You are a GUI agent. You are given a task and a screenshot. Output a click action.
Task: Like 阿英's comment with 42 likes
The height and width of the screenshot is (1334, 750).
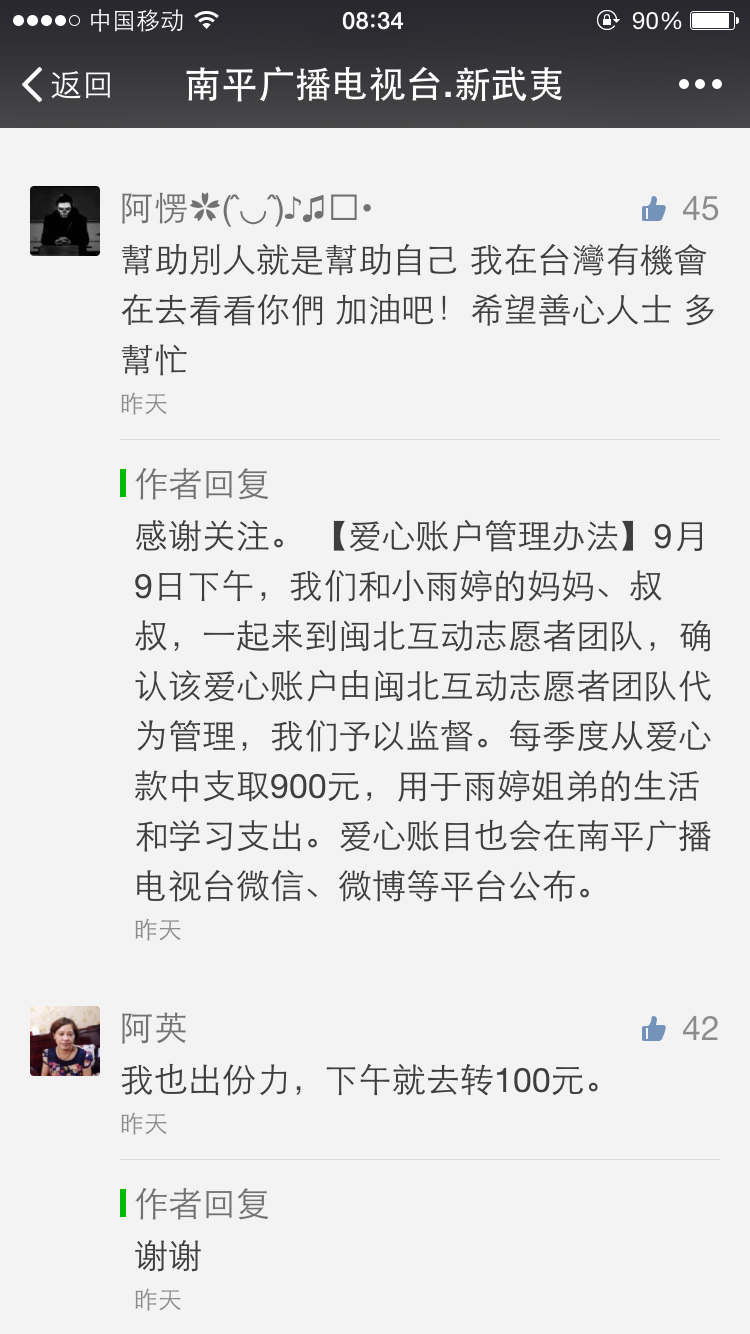click(655, 1029)
